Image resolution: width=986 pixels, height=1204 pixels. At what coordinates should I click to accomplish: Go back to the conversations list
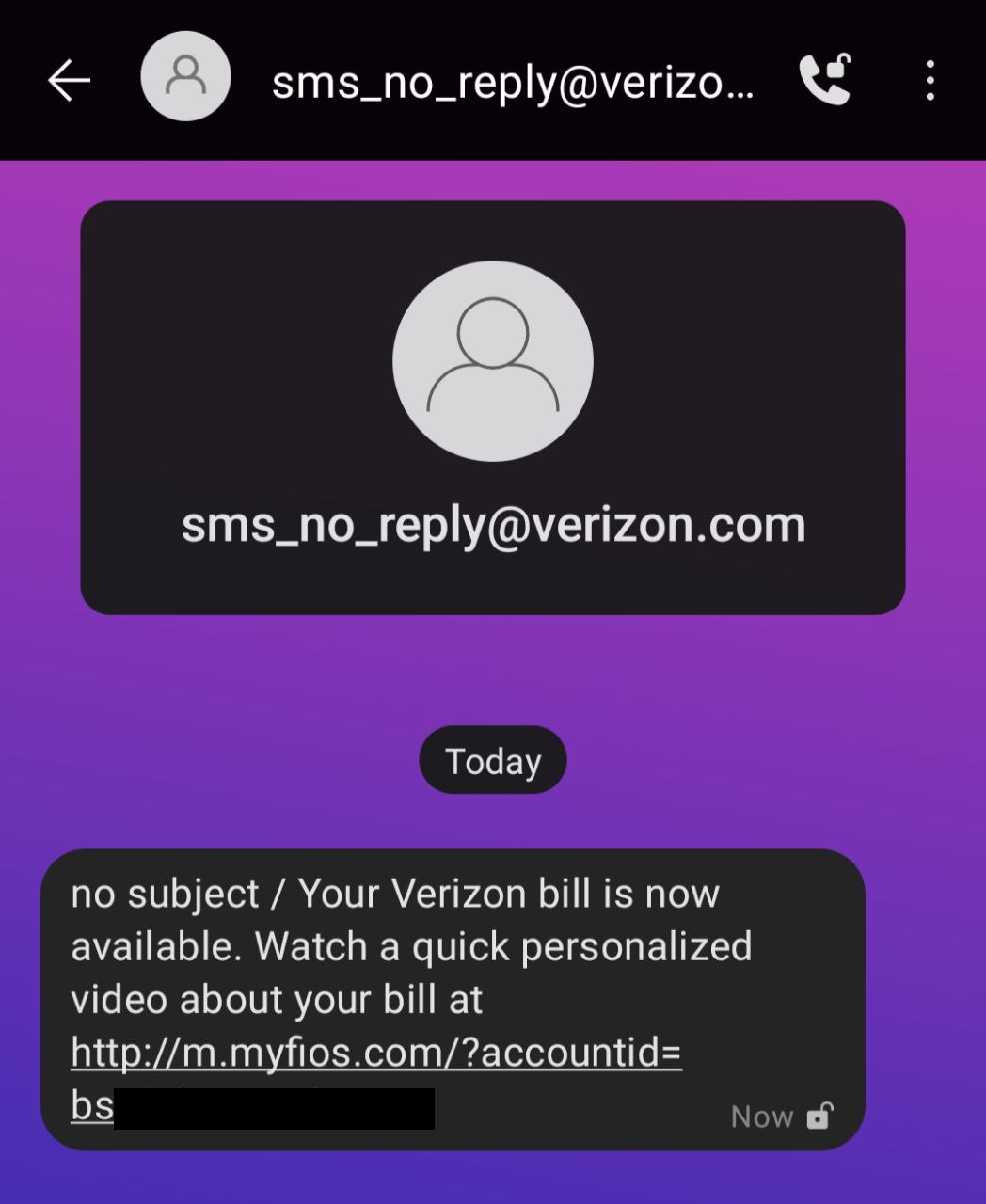tap(69, 80)
